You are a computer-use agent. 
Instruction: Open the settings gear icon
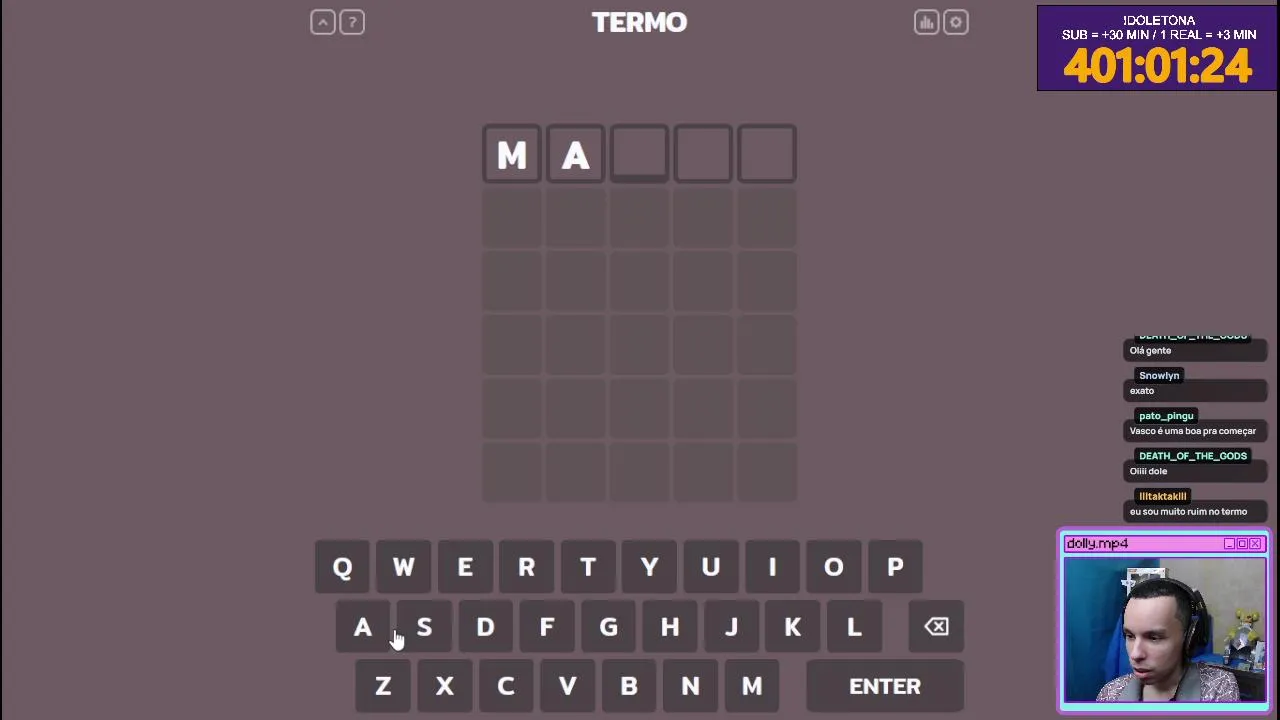pyautogui.click(x=956, y=22)
